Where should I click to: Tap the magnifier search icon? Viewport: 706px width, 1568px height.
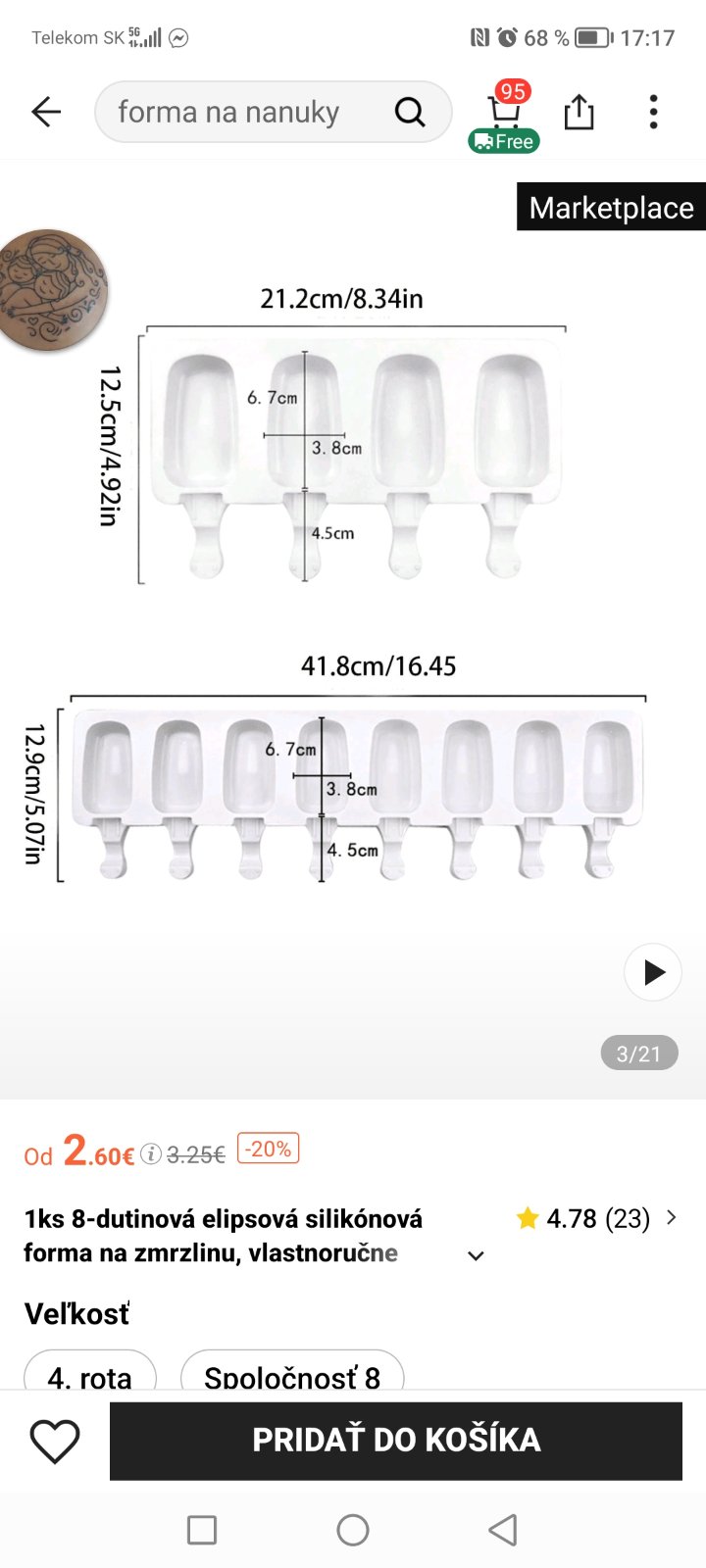pyautogui.click(x=410, y=113)
